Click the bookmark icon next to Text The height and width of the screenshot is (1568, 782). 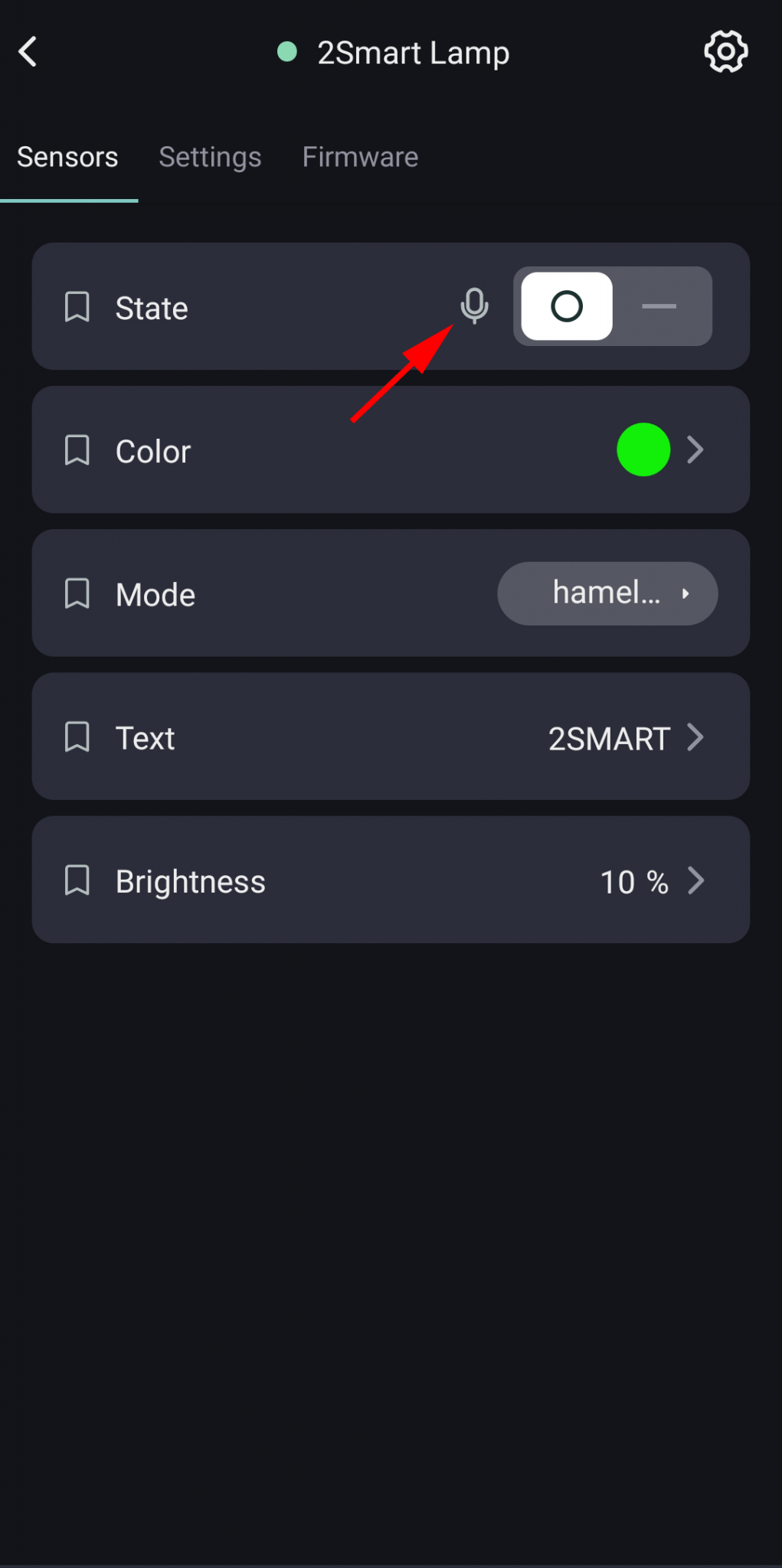pyautogui.click(x=77, y=737)
